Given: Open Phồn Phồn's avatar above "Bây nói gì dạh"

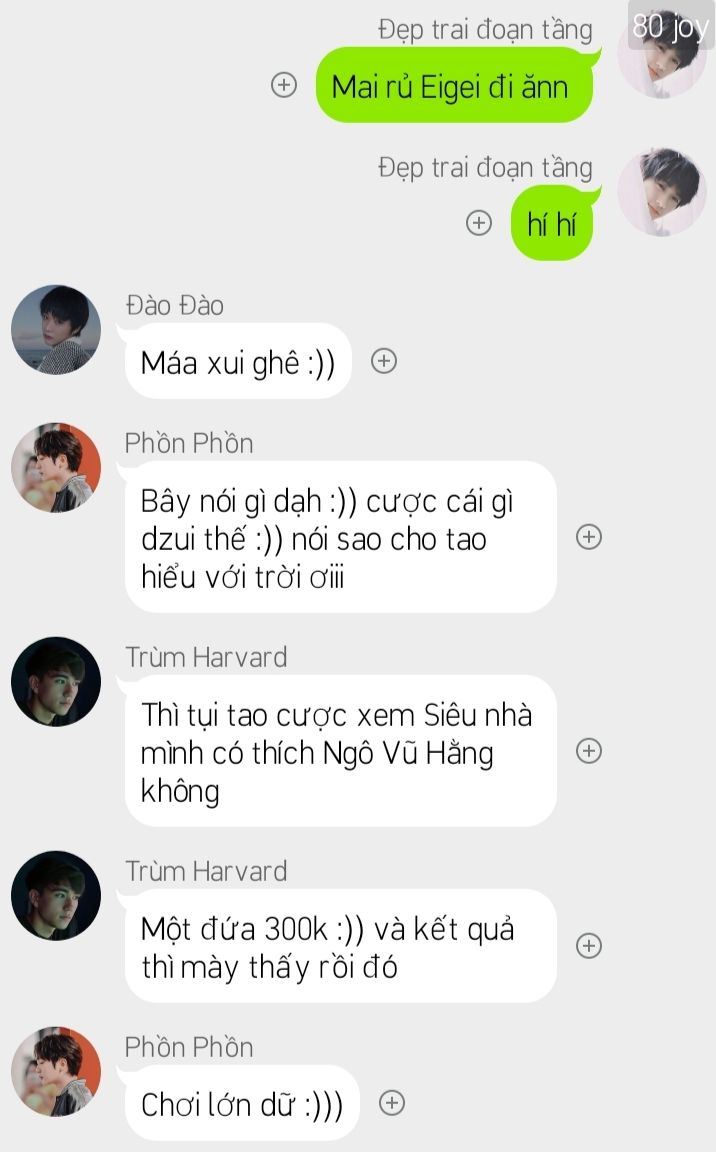Looking at the screenshot, I should point(57,467).
